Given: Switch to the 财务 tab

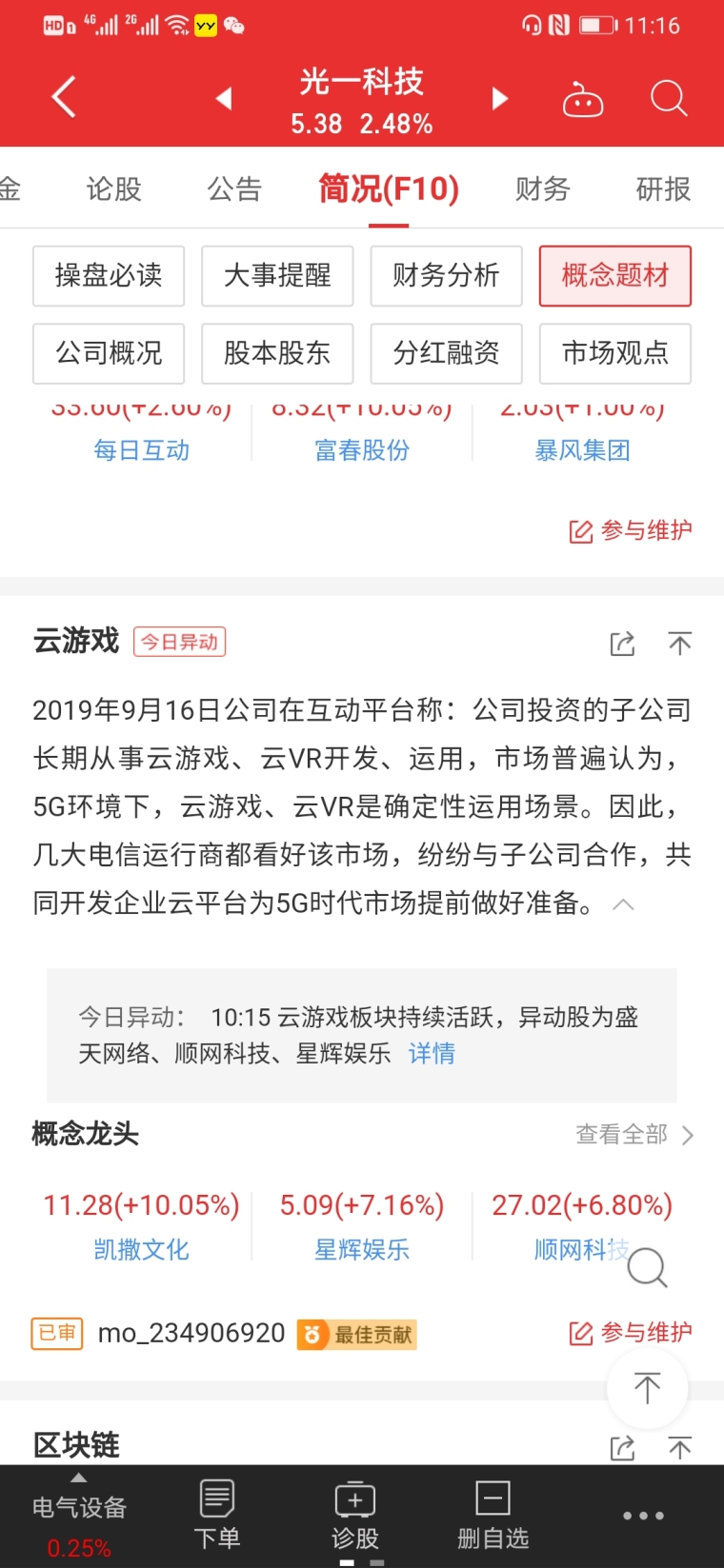Looking at the screenshot, I should tap(542, 189).
